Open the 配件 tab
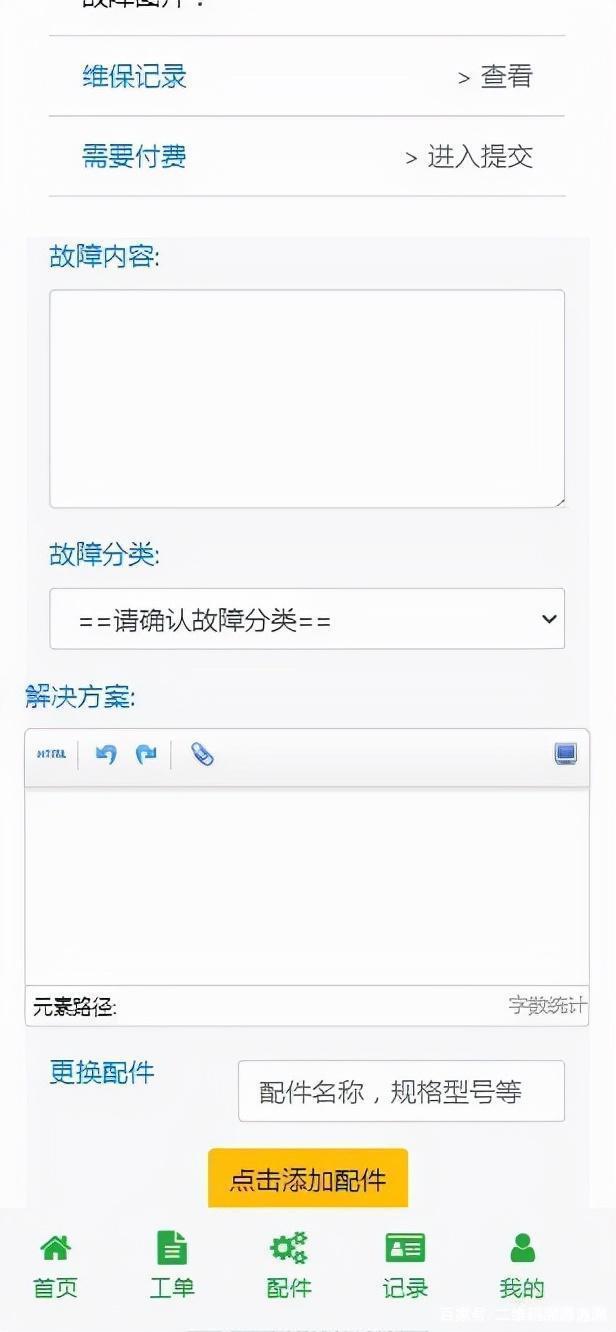Viewport: 616px width, 1332px height. [289, 1266]
